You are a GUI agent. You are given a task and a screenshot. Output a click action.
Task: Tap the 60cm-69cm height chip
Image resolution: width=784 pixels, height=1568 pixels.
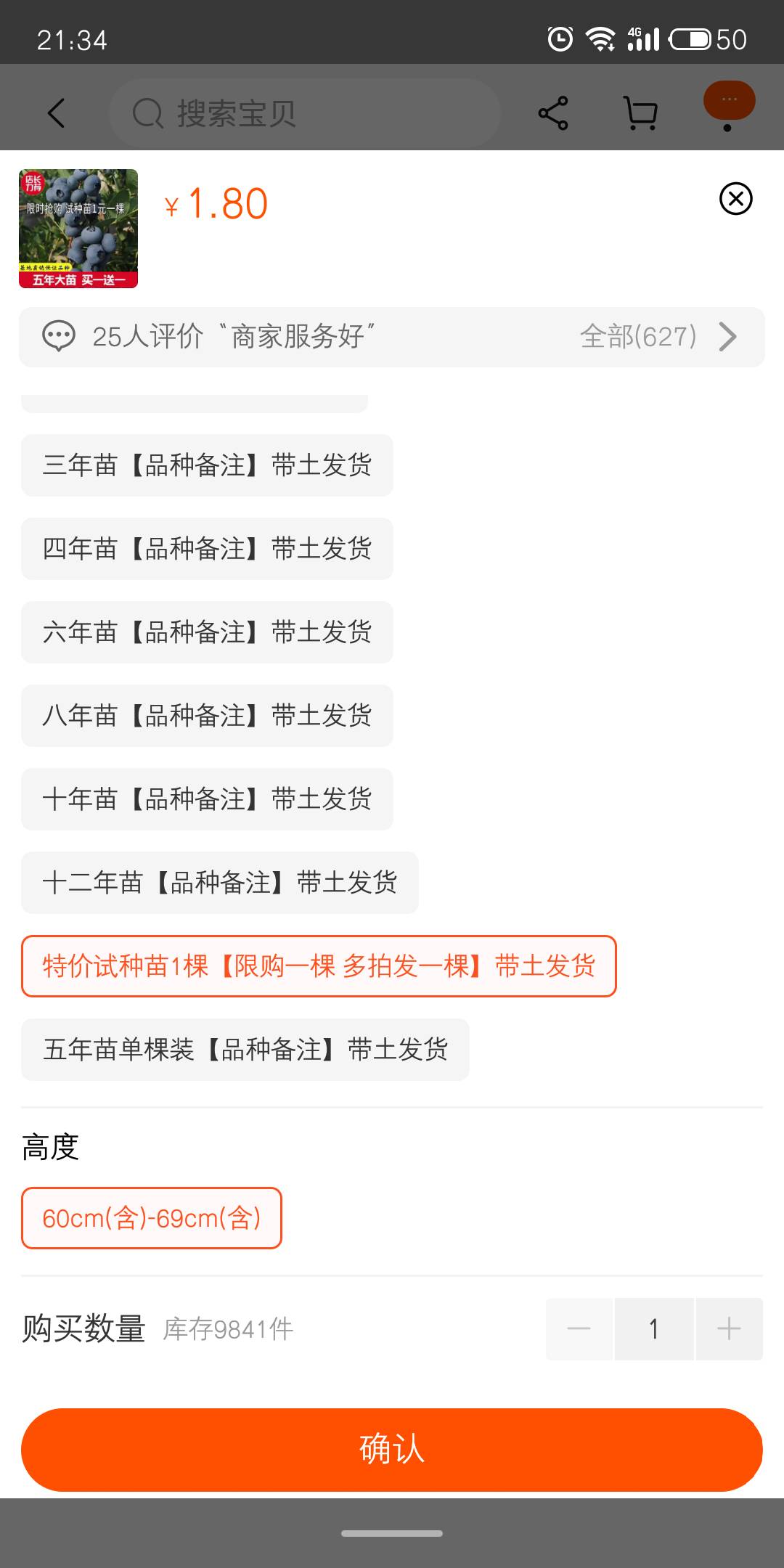[x=152, y=1218]
